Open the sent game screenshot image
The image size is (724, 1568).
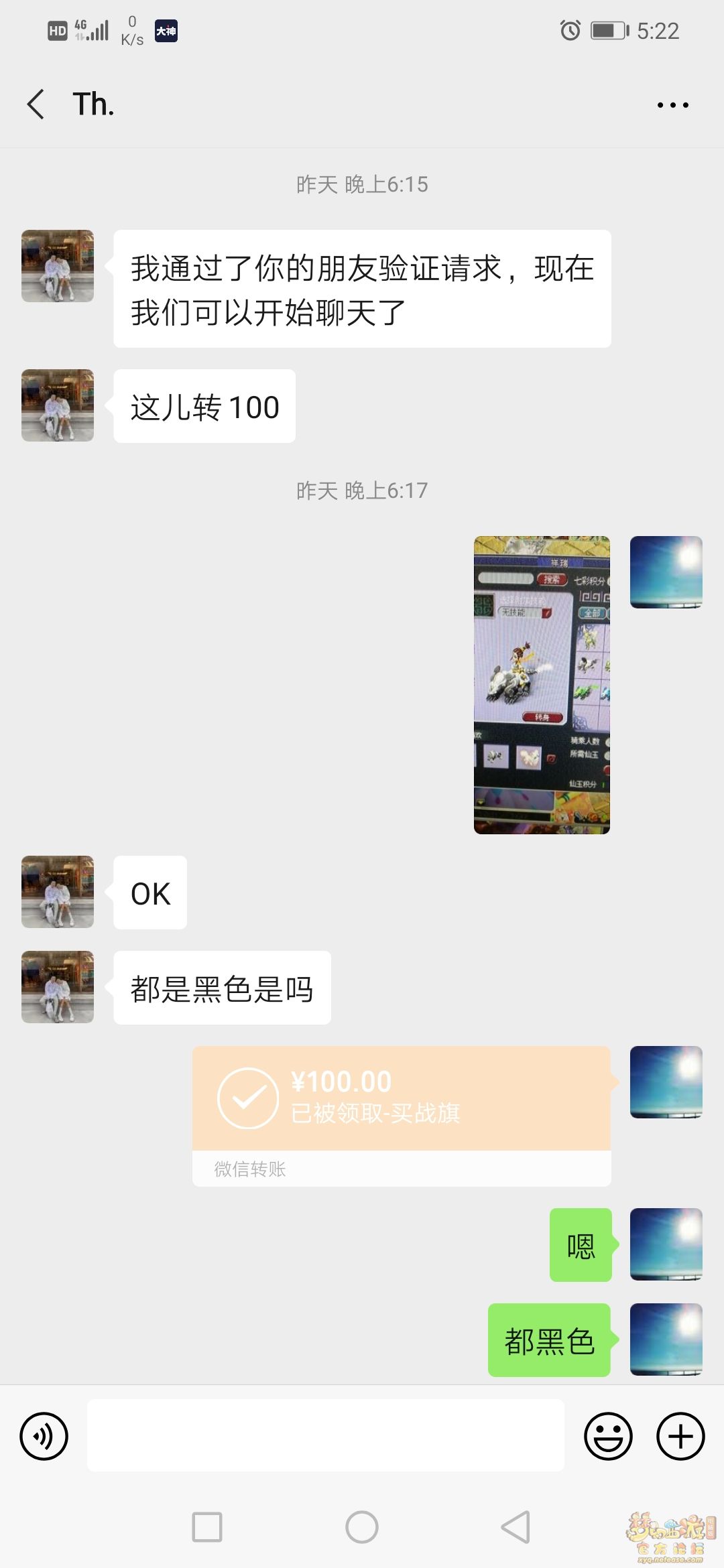click(x=542, y=685)
